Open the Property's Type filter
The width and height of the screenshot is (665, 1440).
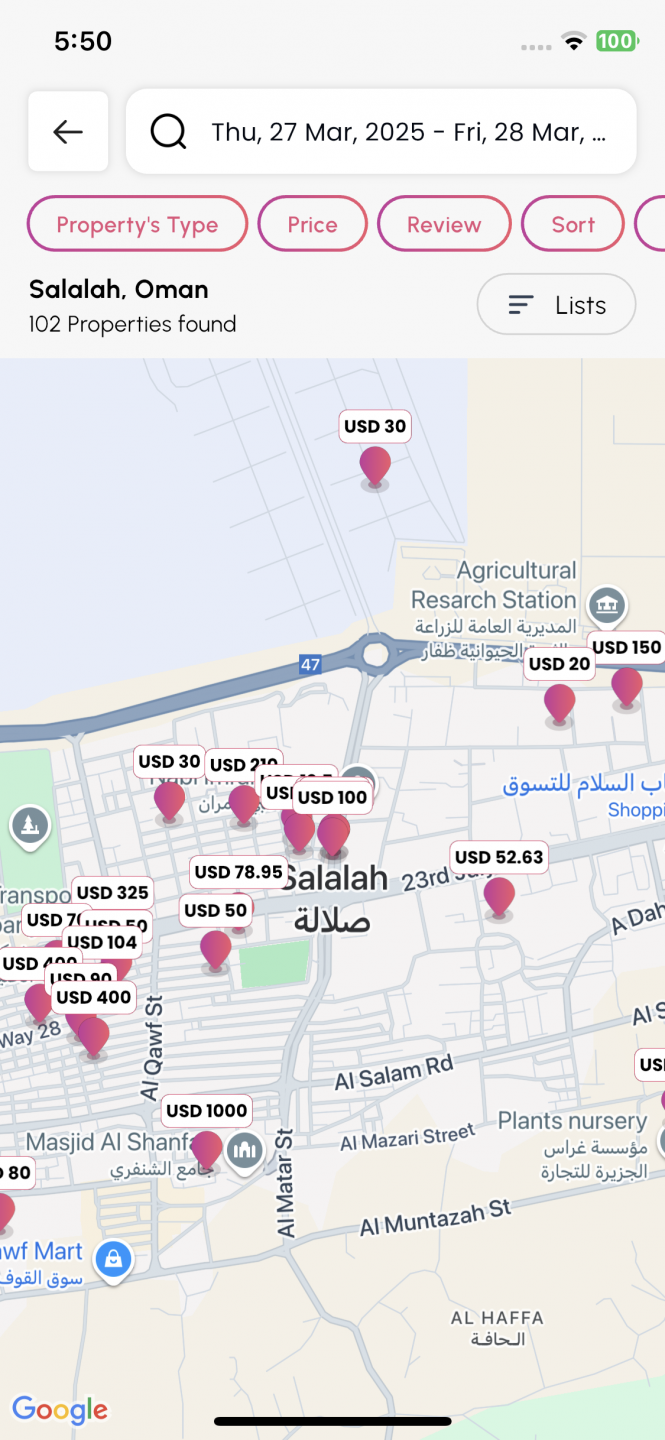coord(137,224)
